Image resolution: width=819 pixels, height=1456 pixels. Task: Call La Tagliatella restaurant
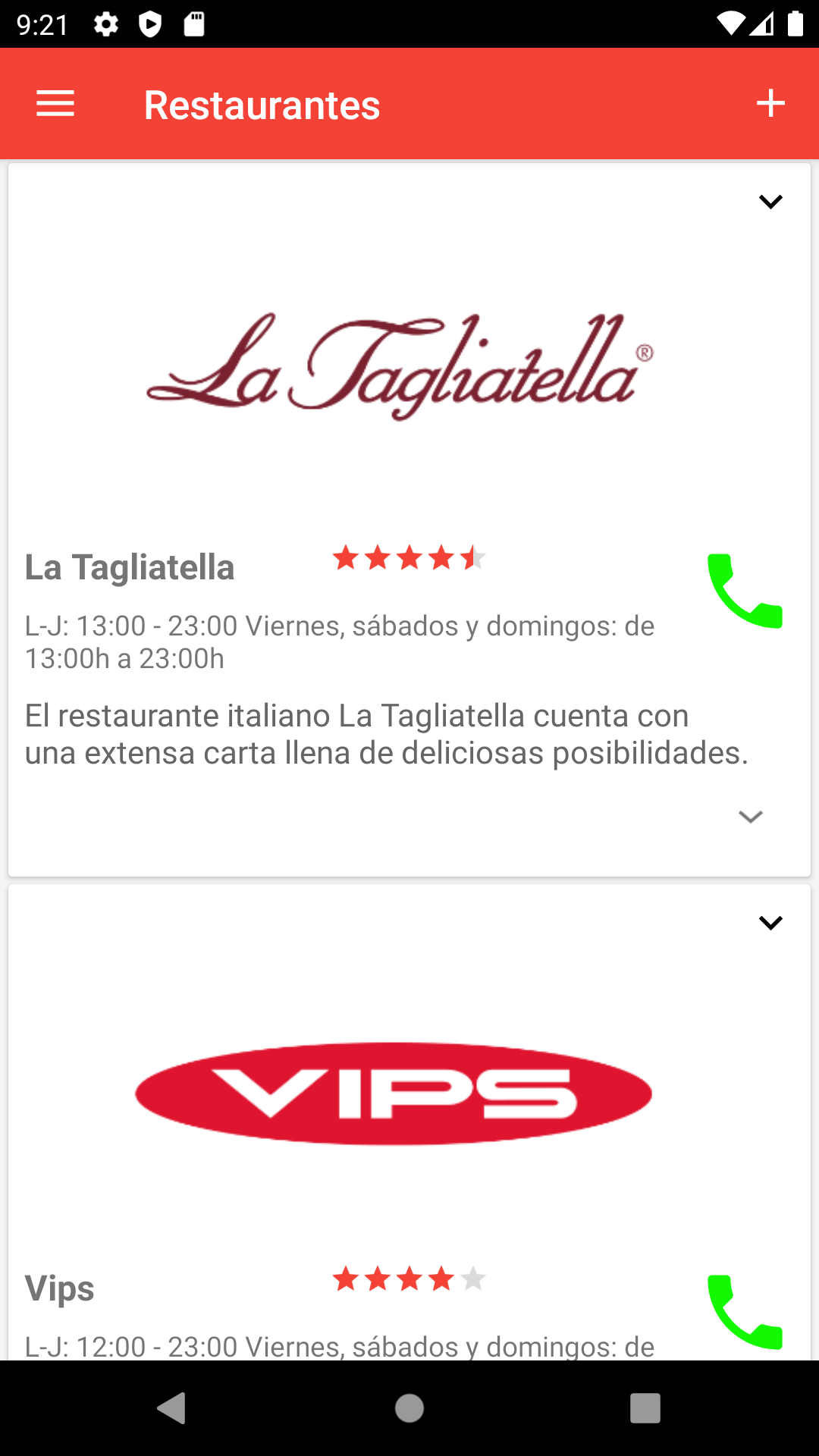pos(745,591)
